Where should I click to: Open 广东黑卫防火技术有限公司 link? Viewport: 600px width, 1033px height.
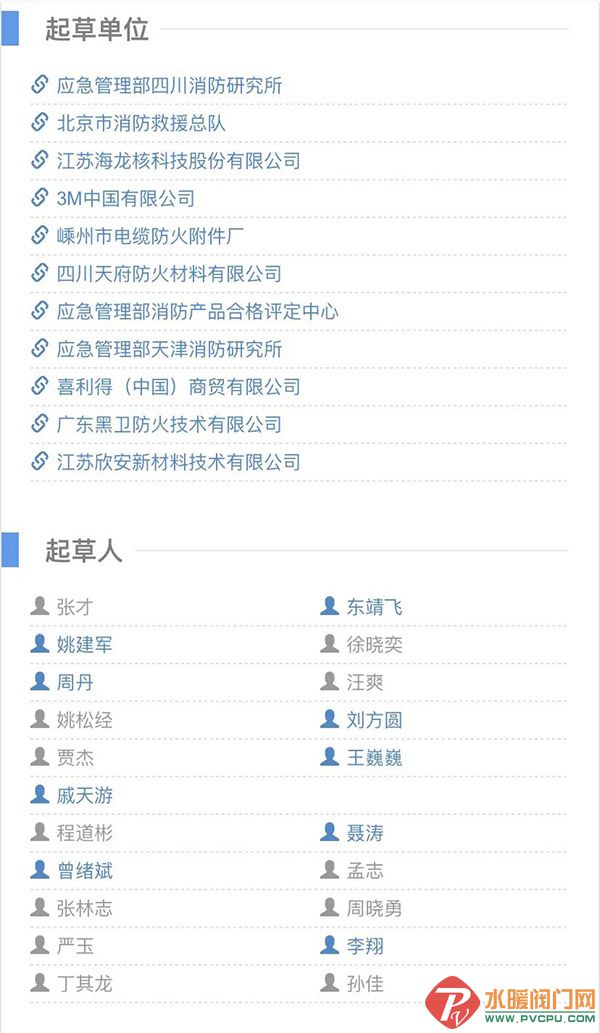pyautogui.click(x=169, y=425)
